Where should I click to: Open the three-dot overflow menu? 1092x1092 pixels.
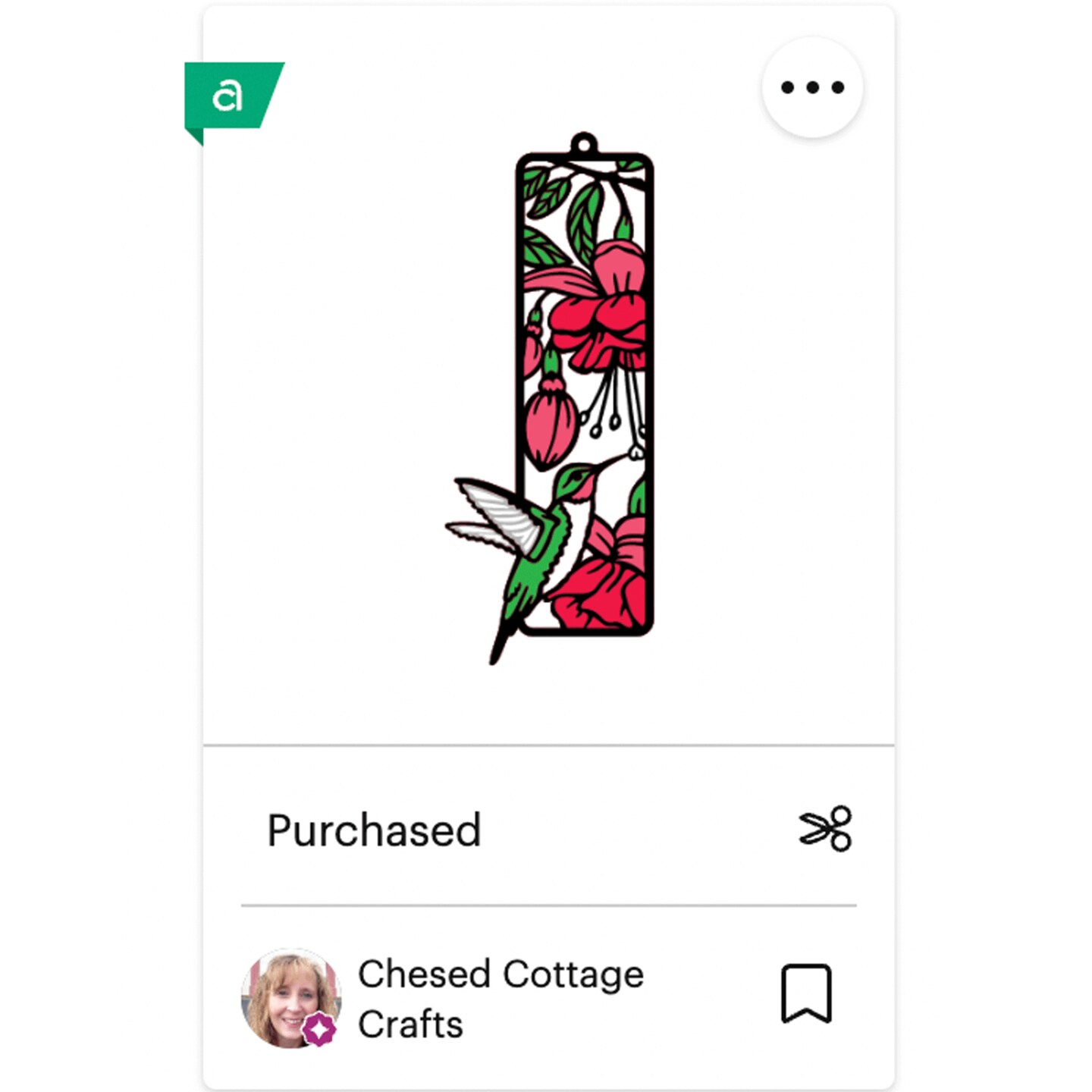pyautogui.click(x=812, y=87)
